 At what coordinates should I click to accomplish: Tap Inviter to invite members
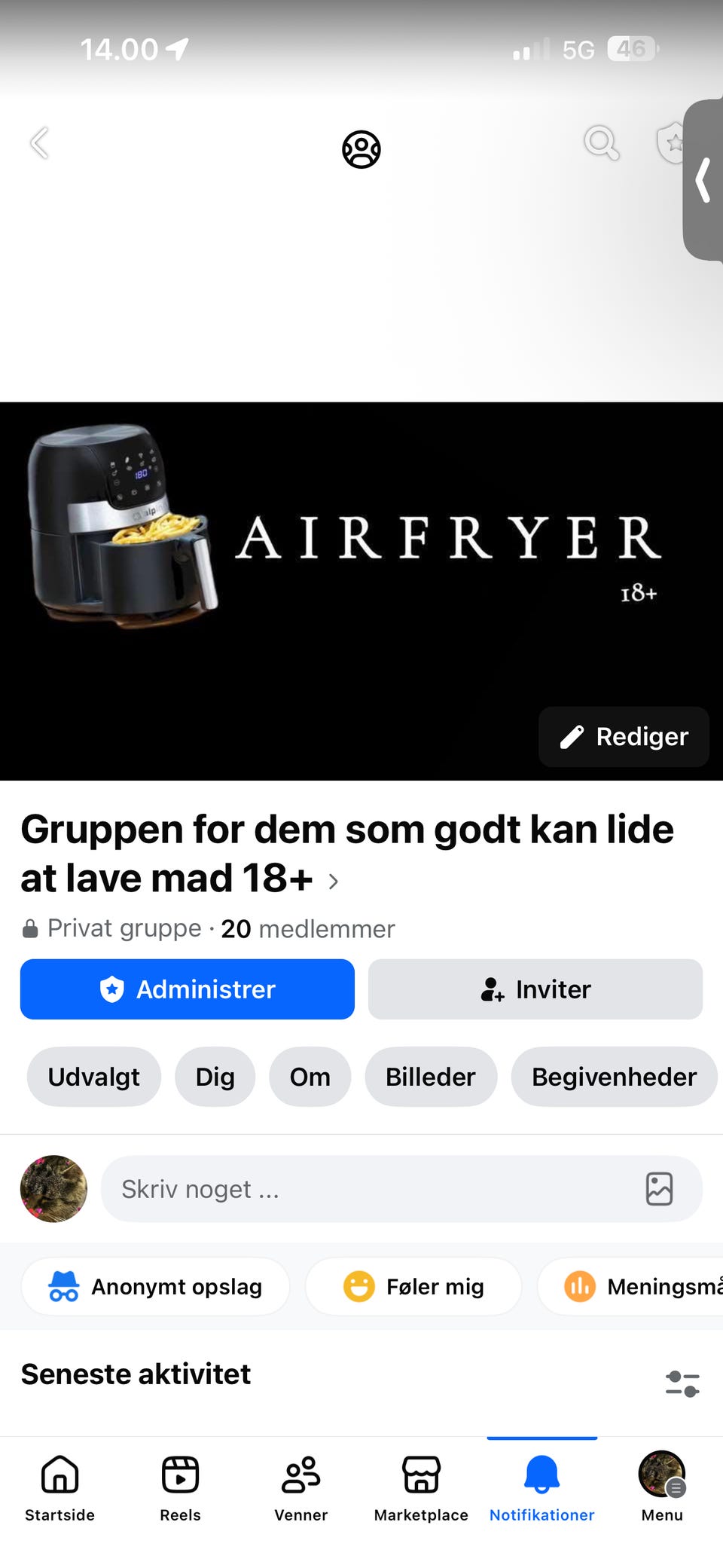[x=535, y=989]
